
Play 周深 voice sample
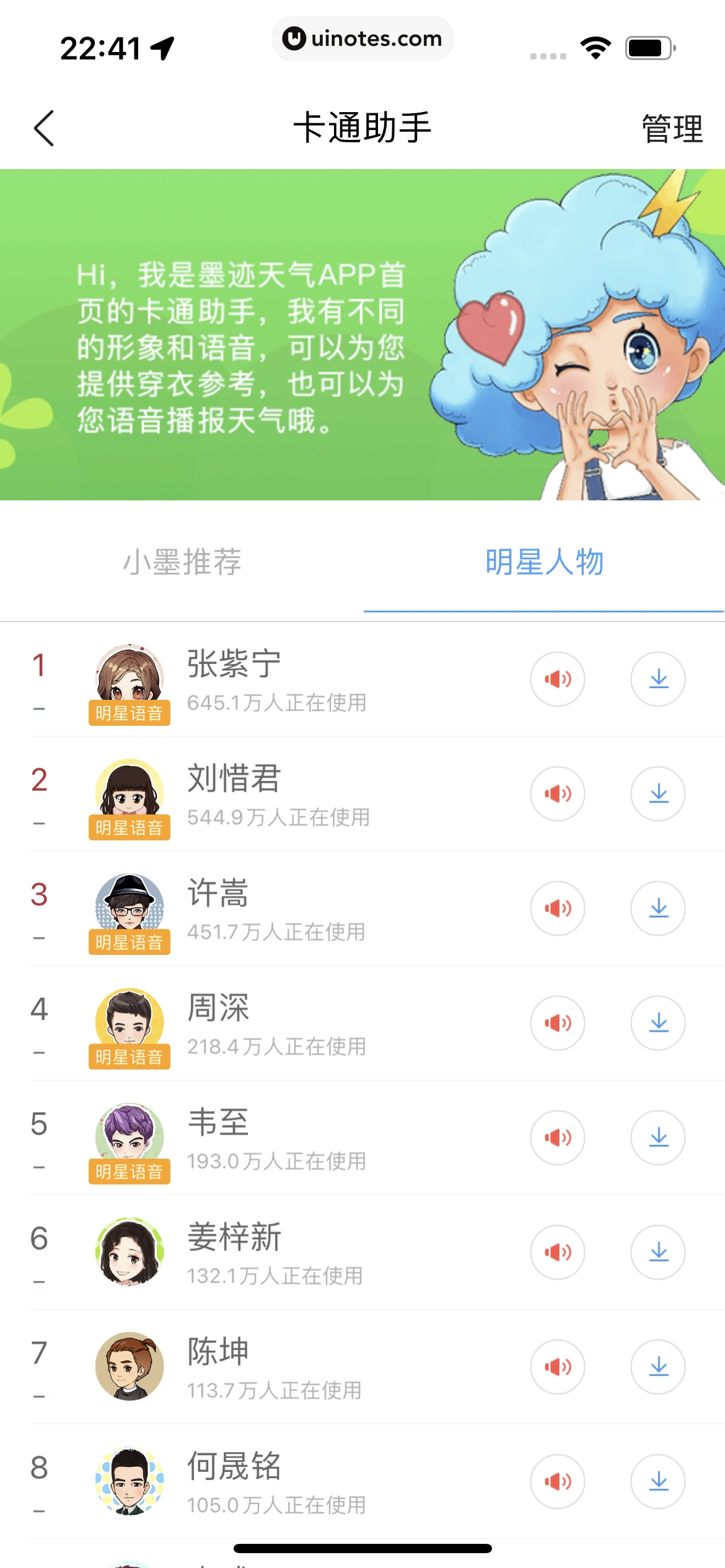tap(558, 1023)
